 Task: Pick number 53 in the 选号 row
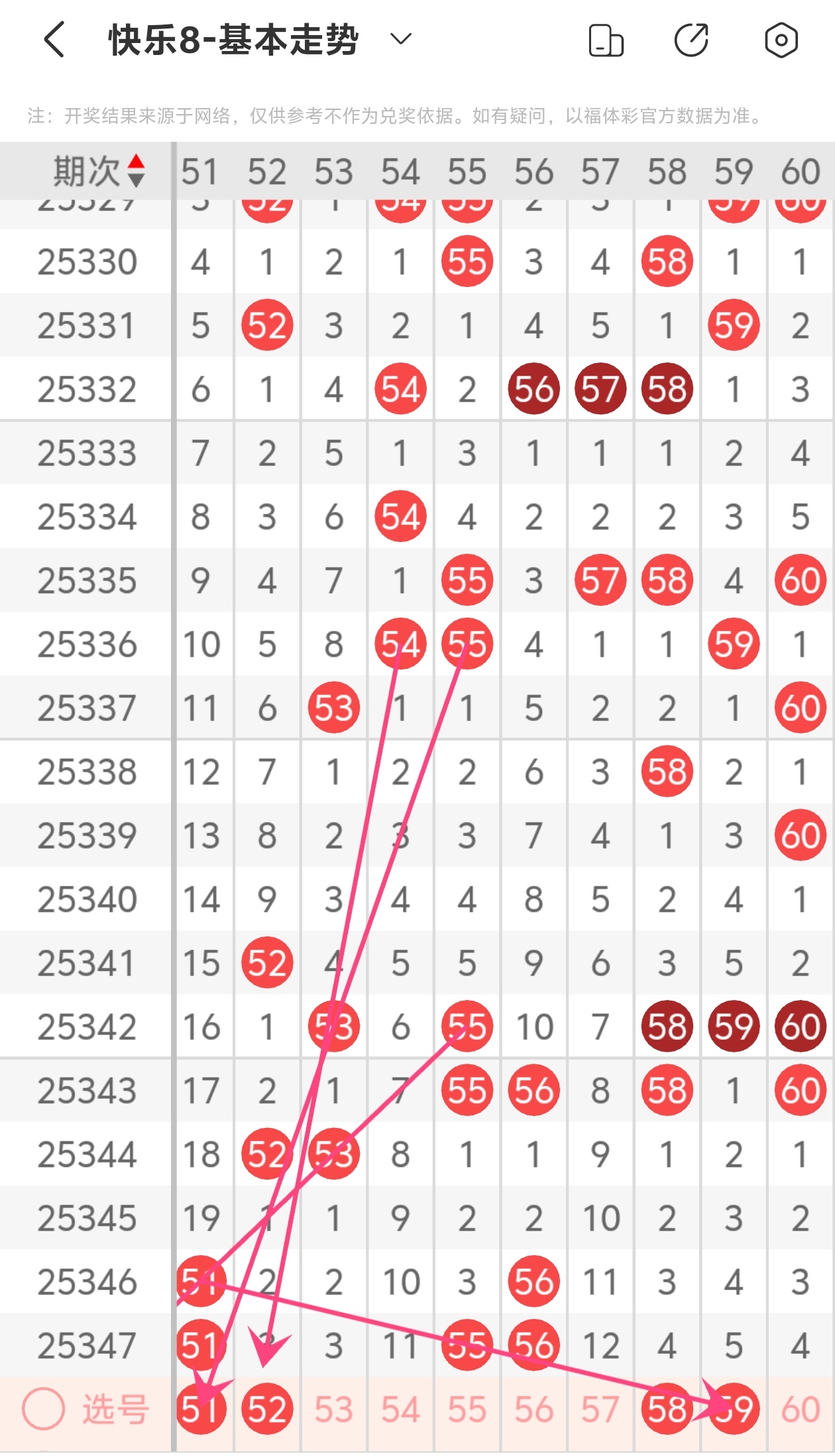click(333, 1409)
